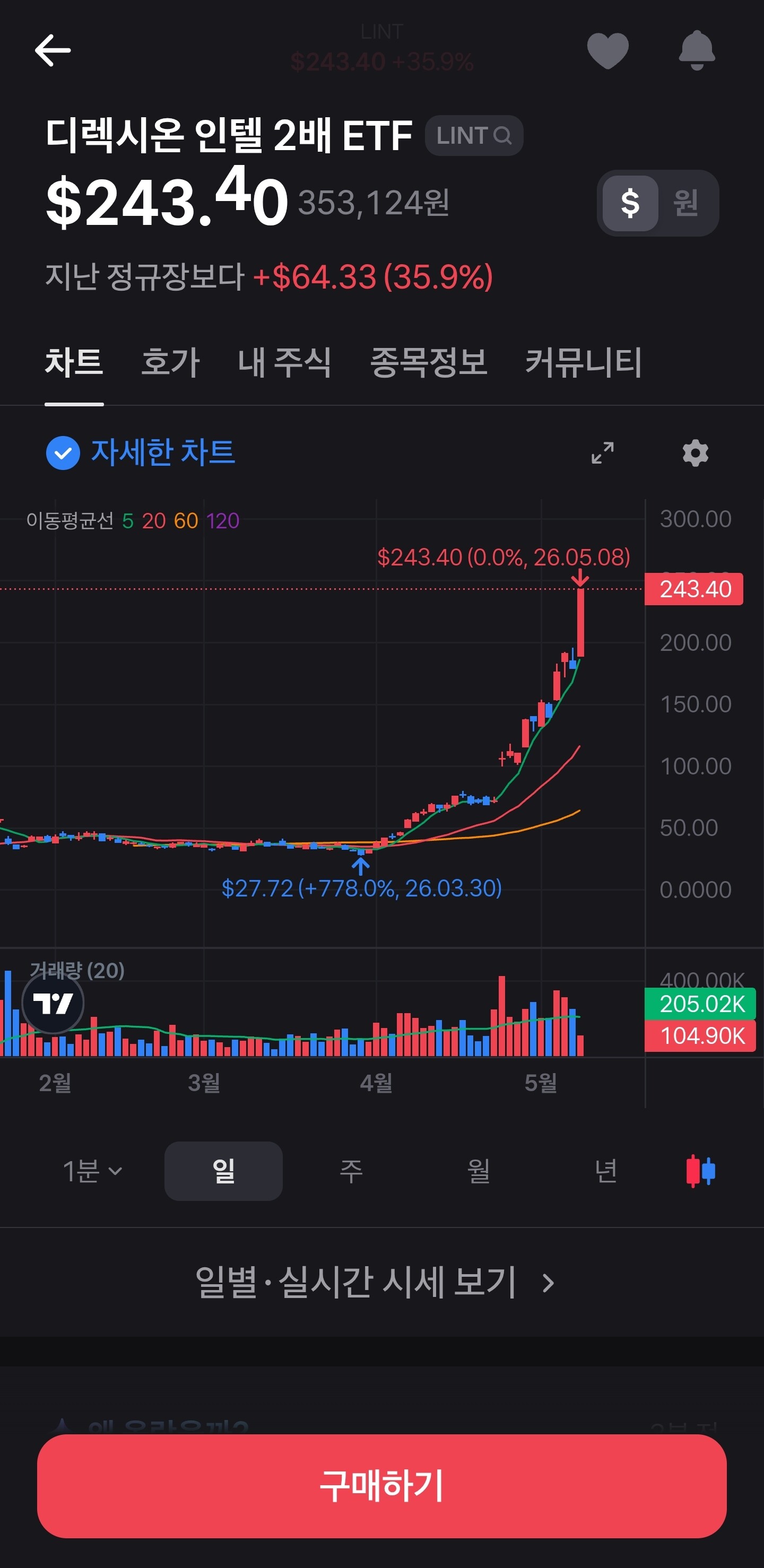Open chart settings gear
This screenshot has width=764, height=1568.
(695, 453)
